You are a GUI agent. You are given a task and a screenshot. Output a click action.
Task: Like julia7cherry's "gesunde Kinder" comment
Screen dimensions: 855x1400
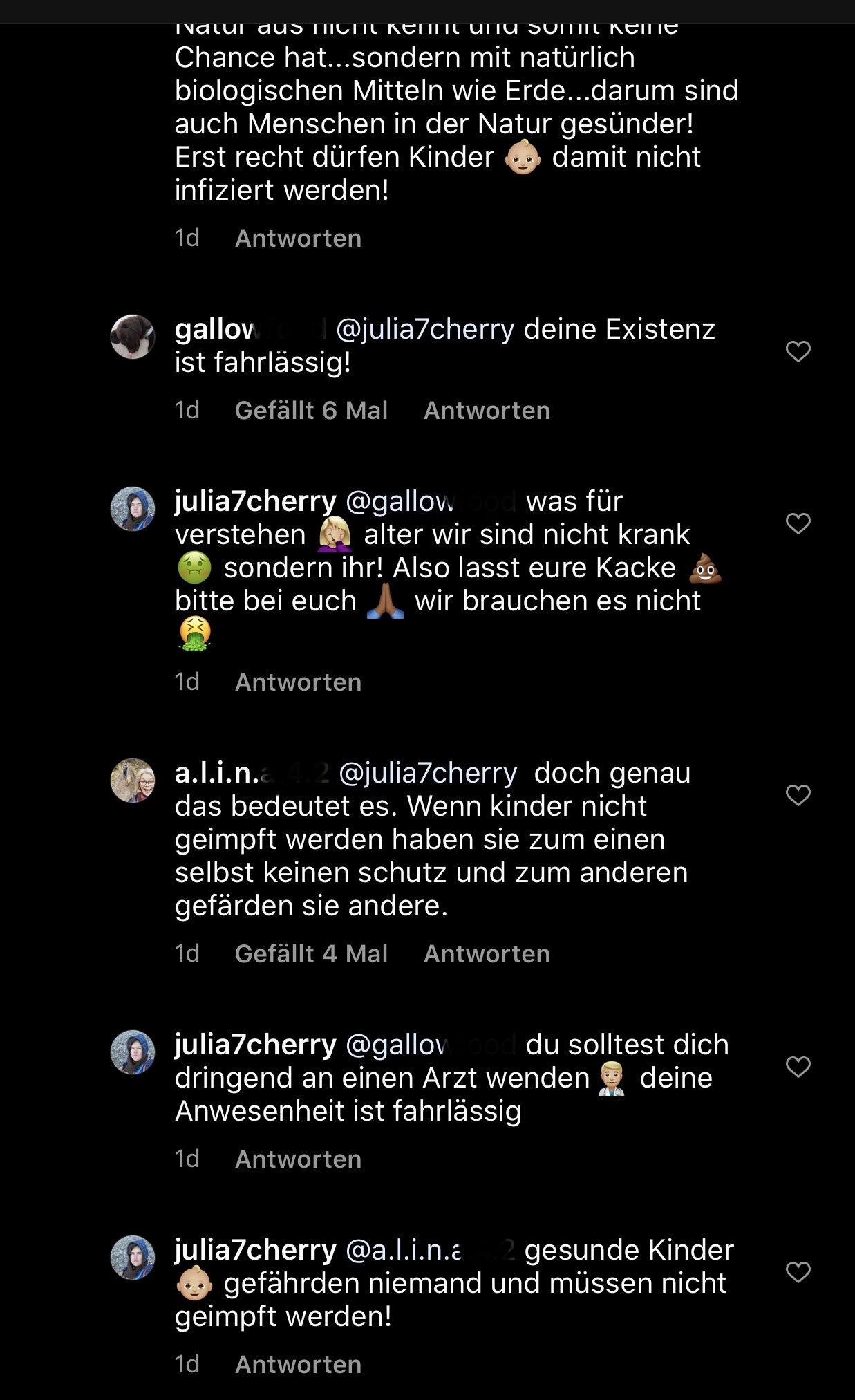tap(798, 1272)
